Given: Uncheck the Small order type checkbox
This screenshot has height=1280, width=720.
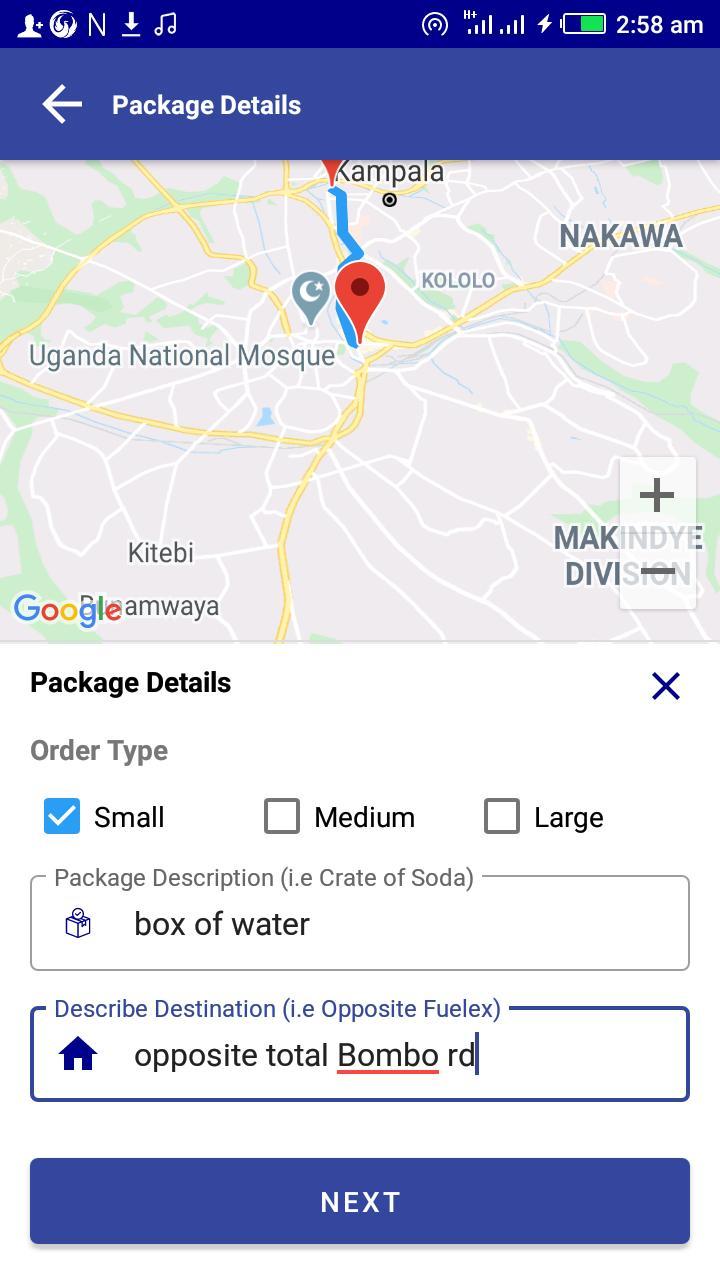Looking at the screenshot, I should tap(61, 816).
